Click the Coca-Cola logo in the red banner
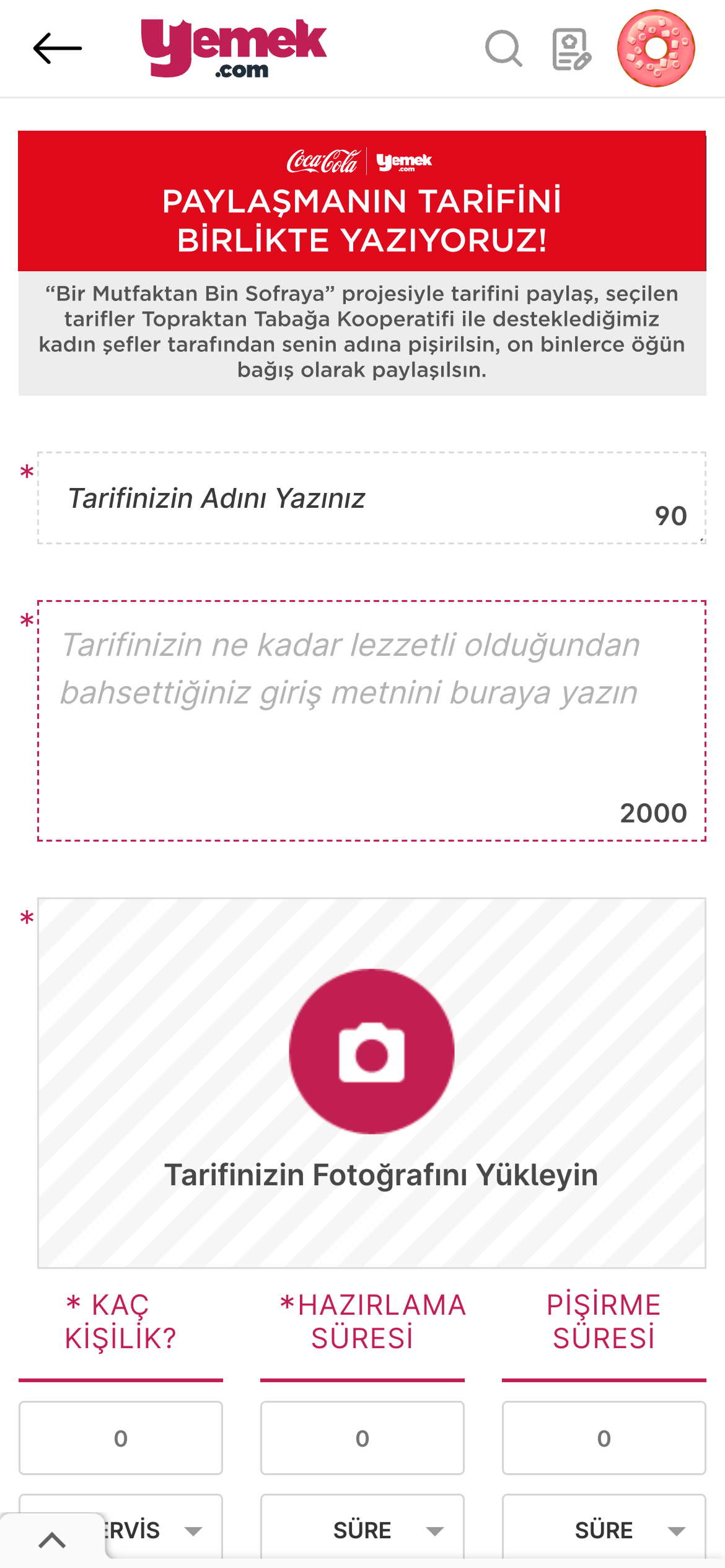This screenshot has width=725, height=1568. [x=323, y=160]
